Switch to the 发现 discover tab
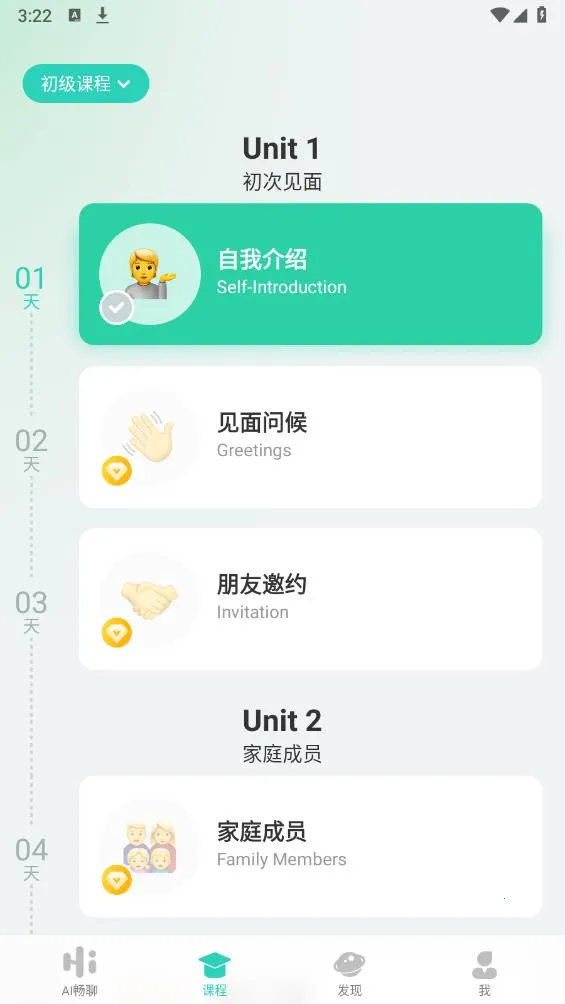This screenshot has height=1004, width=565. tap(350, 971)
